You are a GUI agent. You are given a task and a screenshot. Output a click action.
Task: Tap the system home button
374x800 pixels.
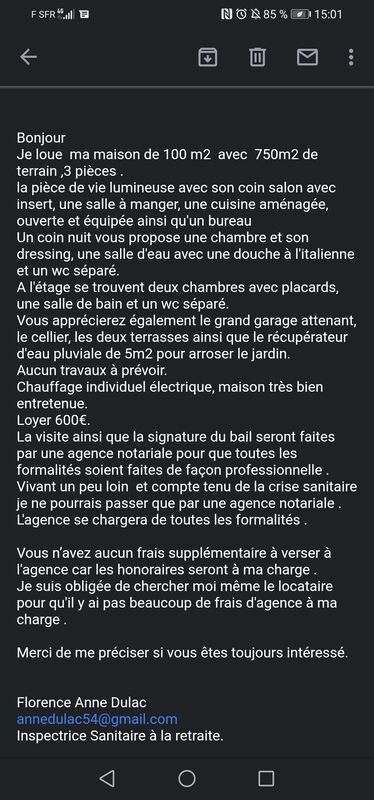(187, 778)
